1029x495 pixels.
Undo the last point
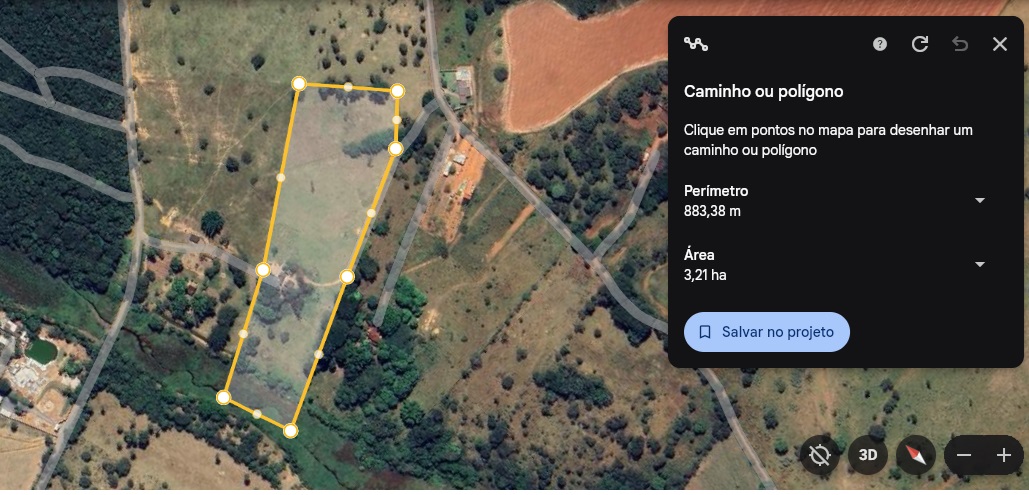[960, 44]
